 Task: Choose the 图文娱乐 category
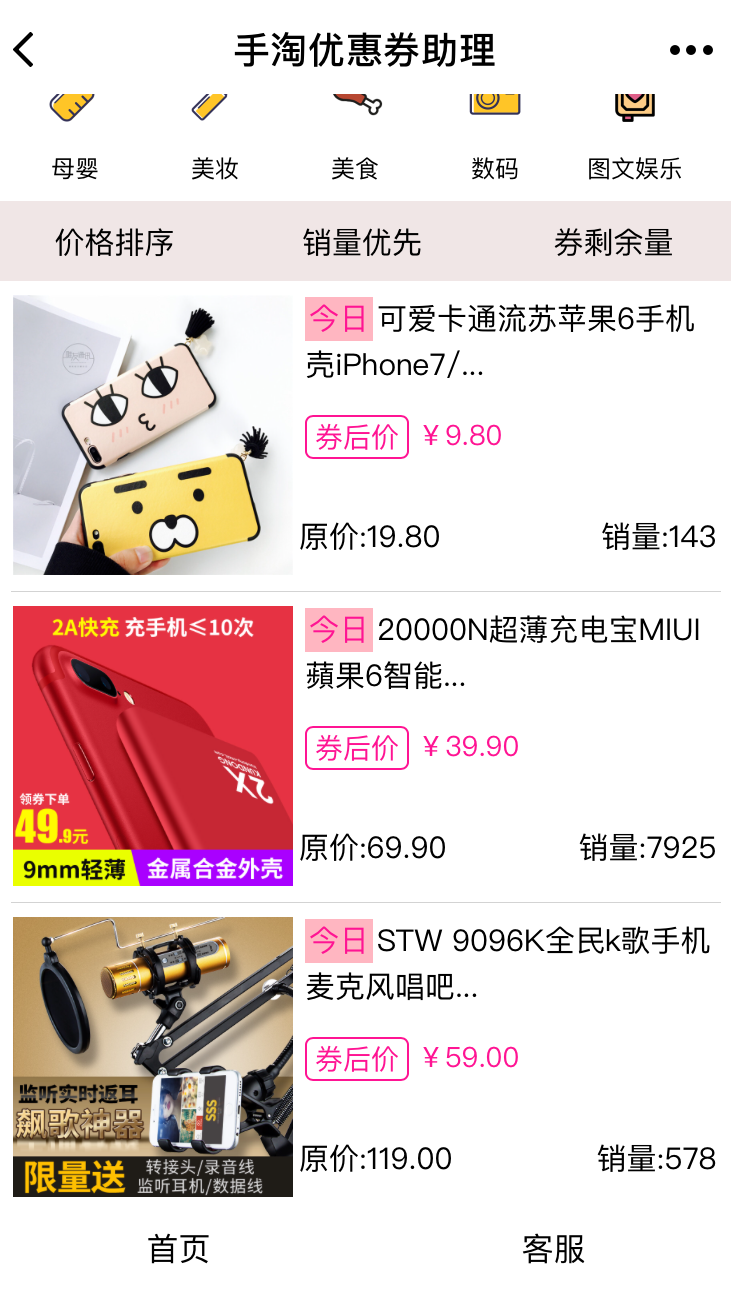pos(635,138)
